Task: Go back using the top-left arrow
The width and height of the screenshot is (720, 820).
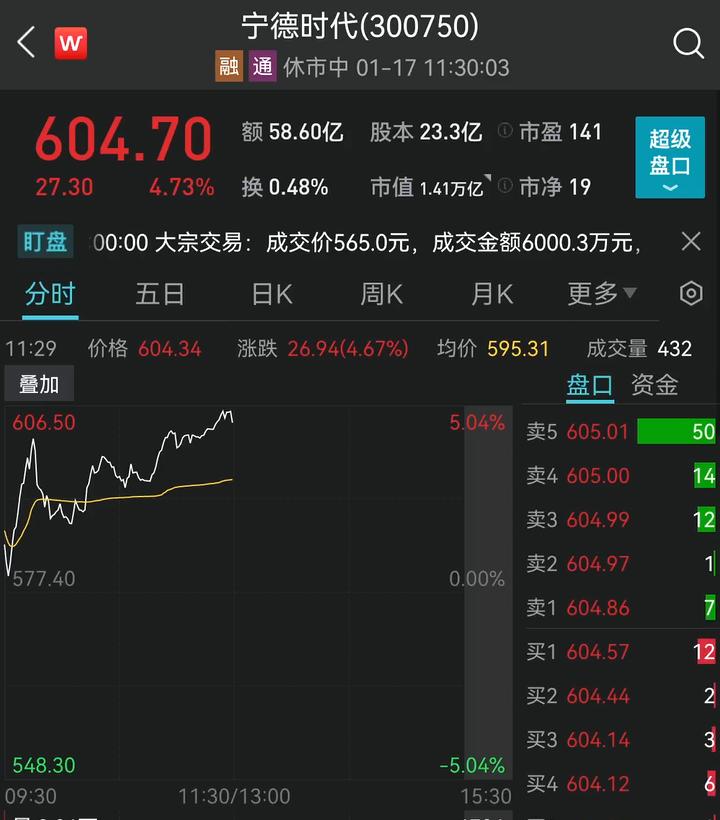Action: [27, 43]
